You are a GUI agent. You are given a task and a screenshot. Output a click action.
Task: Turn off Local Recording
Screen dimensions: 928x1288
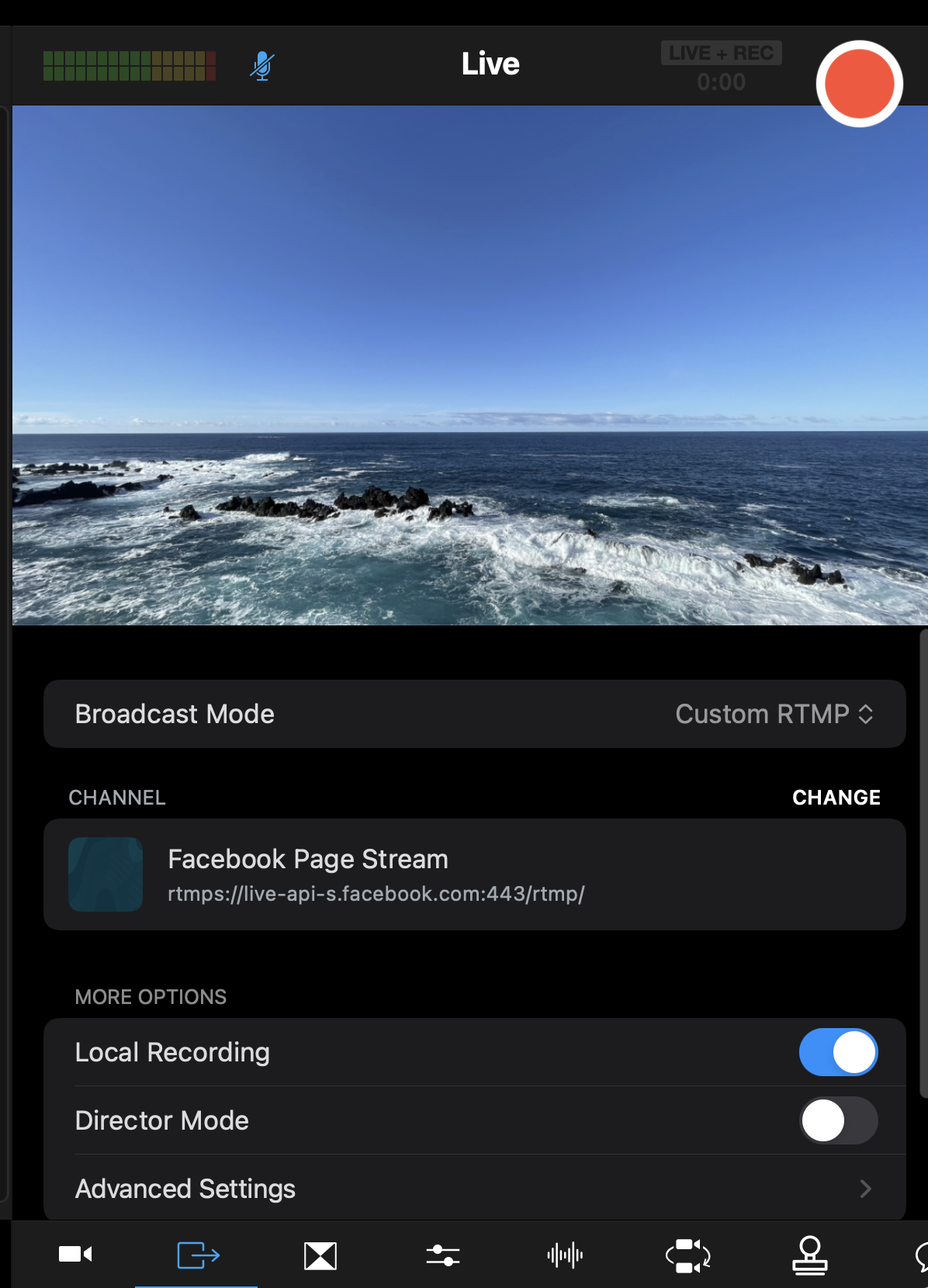(838, 1052)
